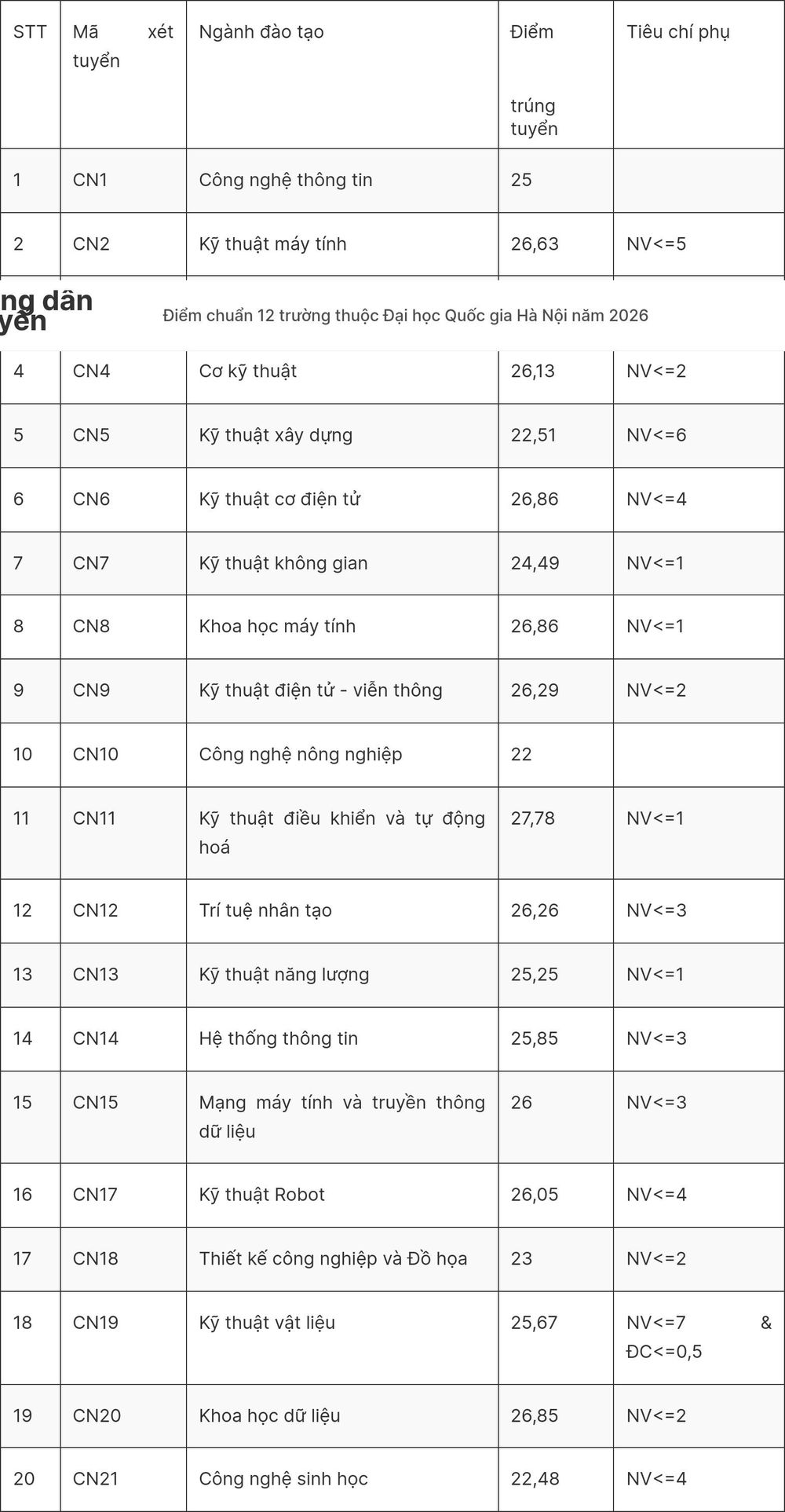Tap the site logo in the sticky header
This screenshot has width=785, height=1512.
point(46,311)
